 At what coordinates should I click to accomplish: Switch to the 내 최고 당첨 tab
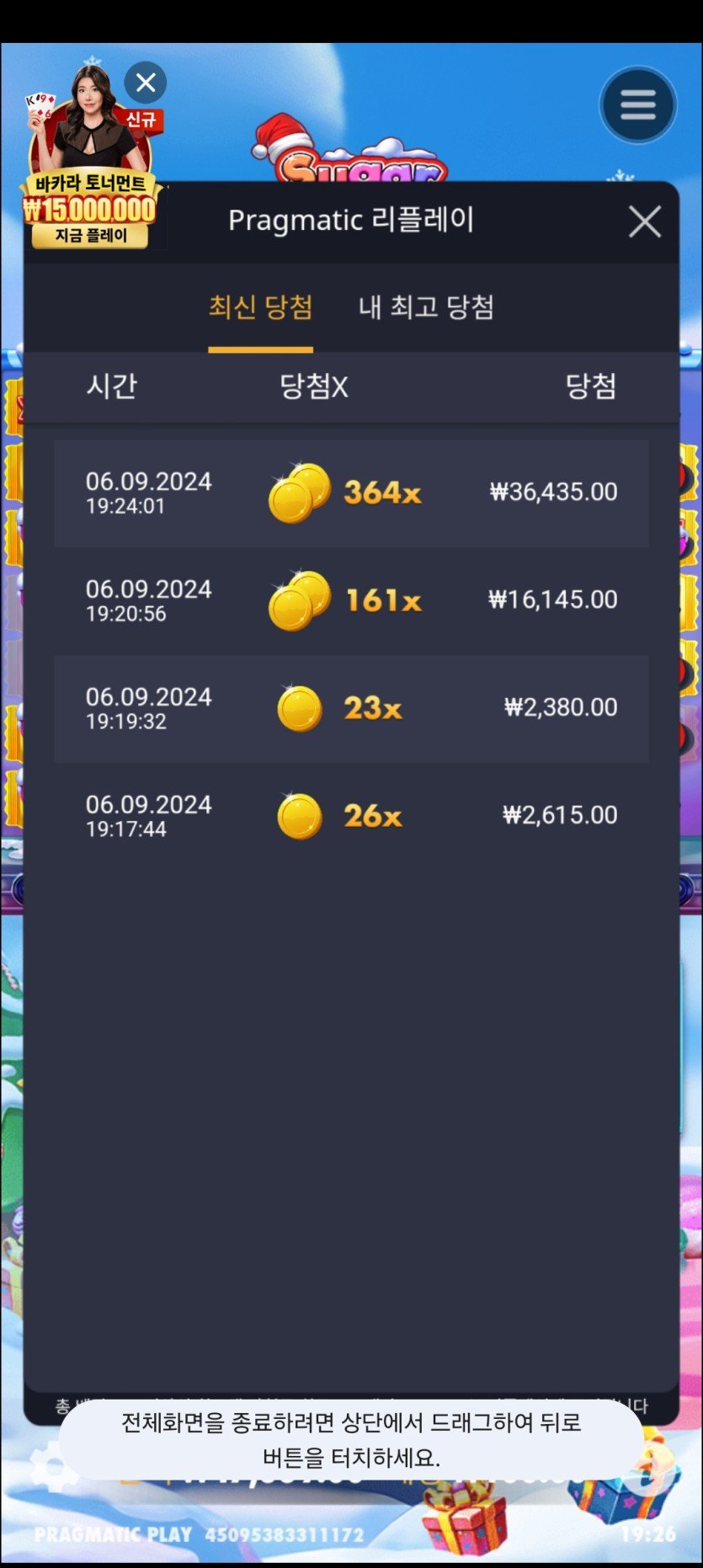tap(426, 307)
